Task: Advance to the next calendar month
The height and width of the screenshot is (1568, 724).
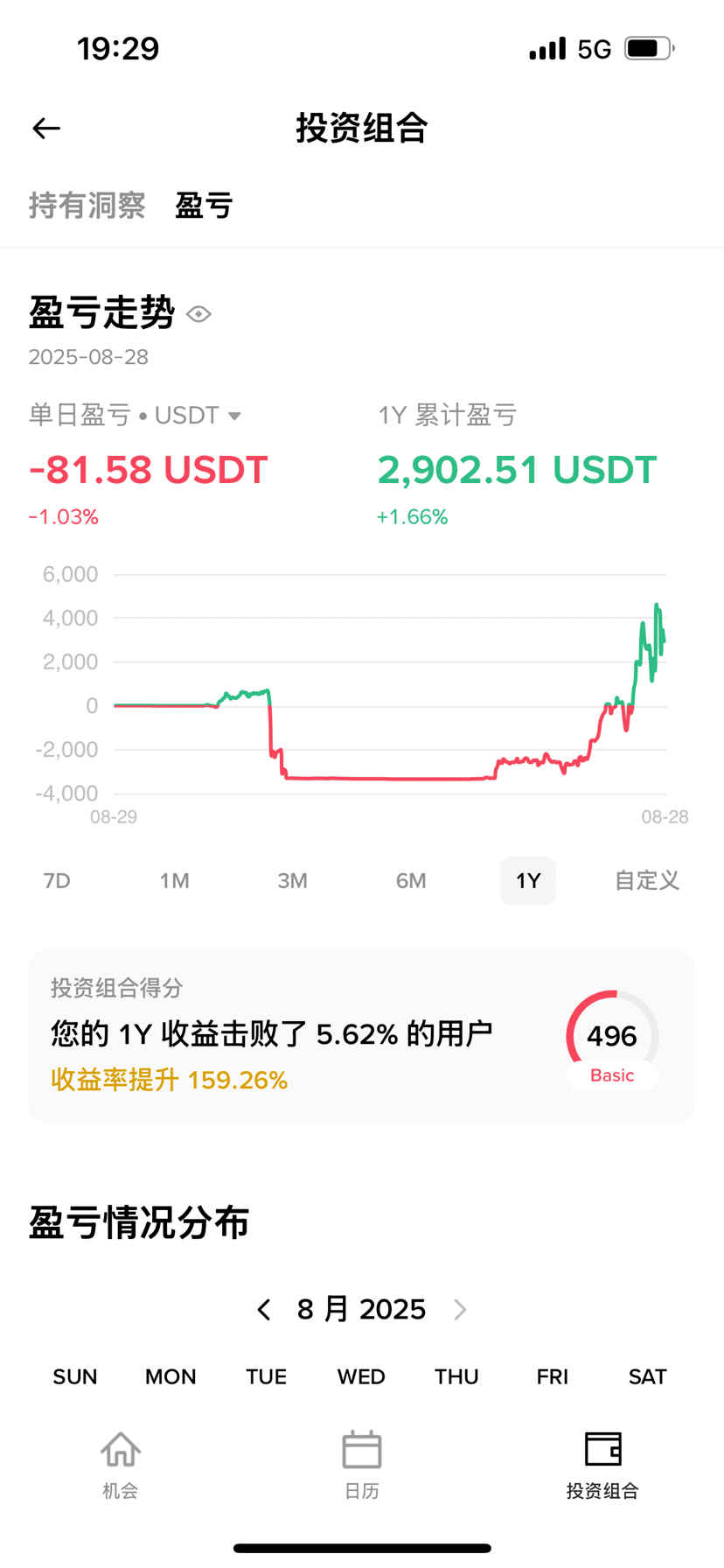Action: [x=460, y=1310]
